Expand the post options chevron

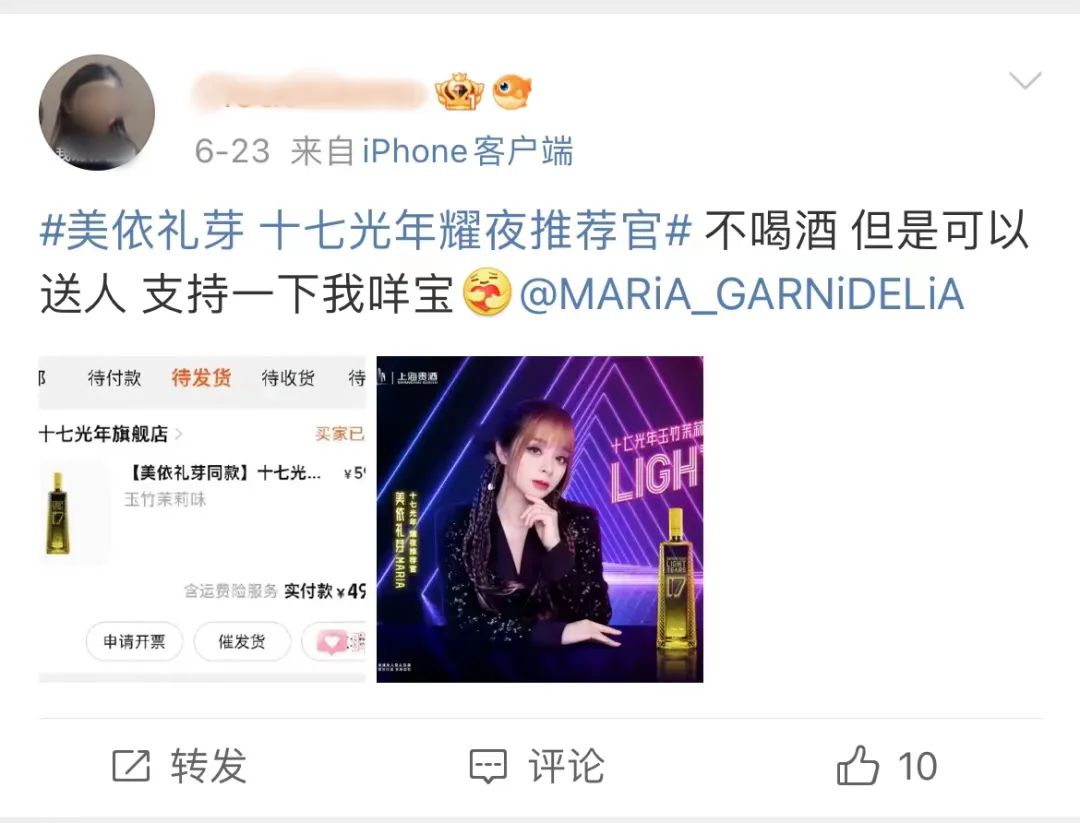point(1025,81)
